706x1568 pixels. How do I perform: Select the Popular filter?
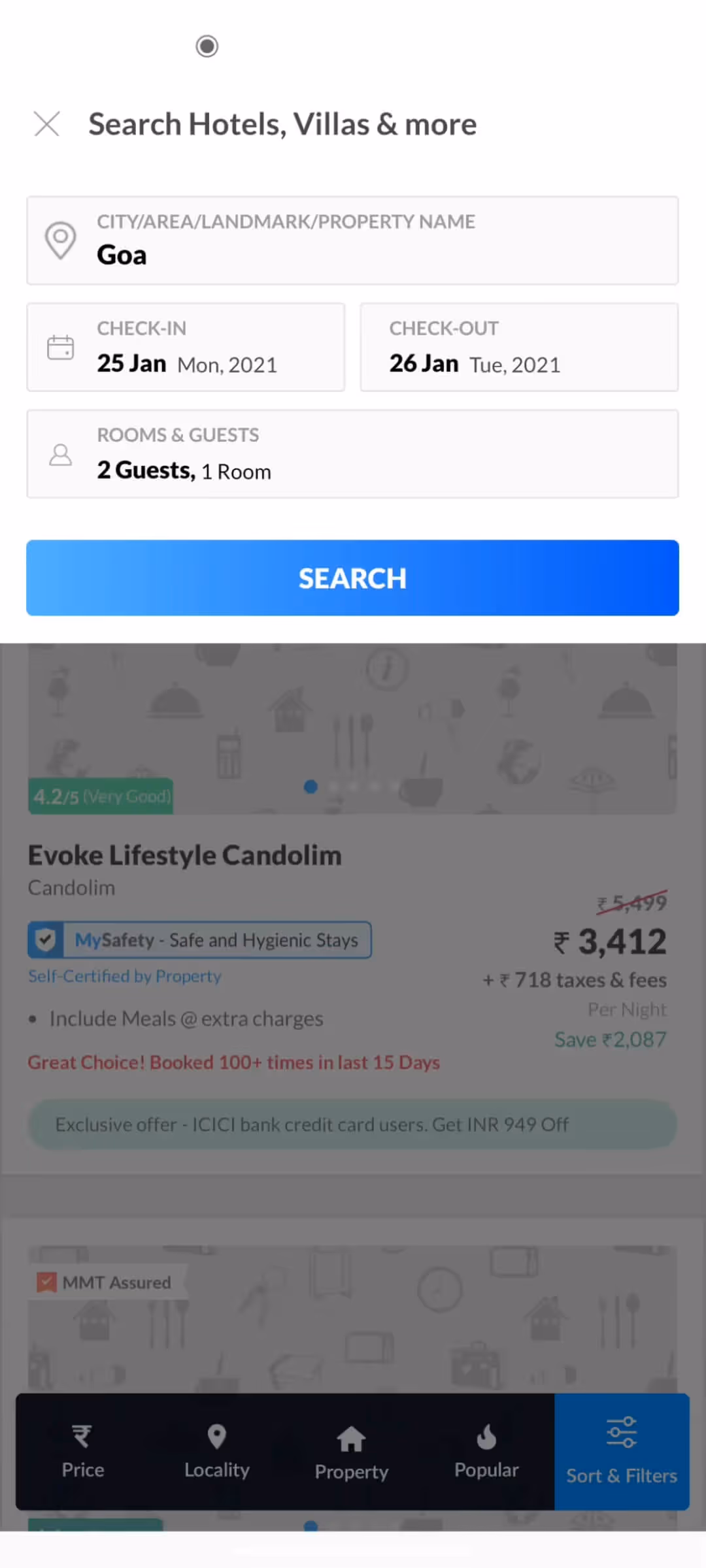point(486,1452)
